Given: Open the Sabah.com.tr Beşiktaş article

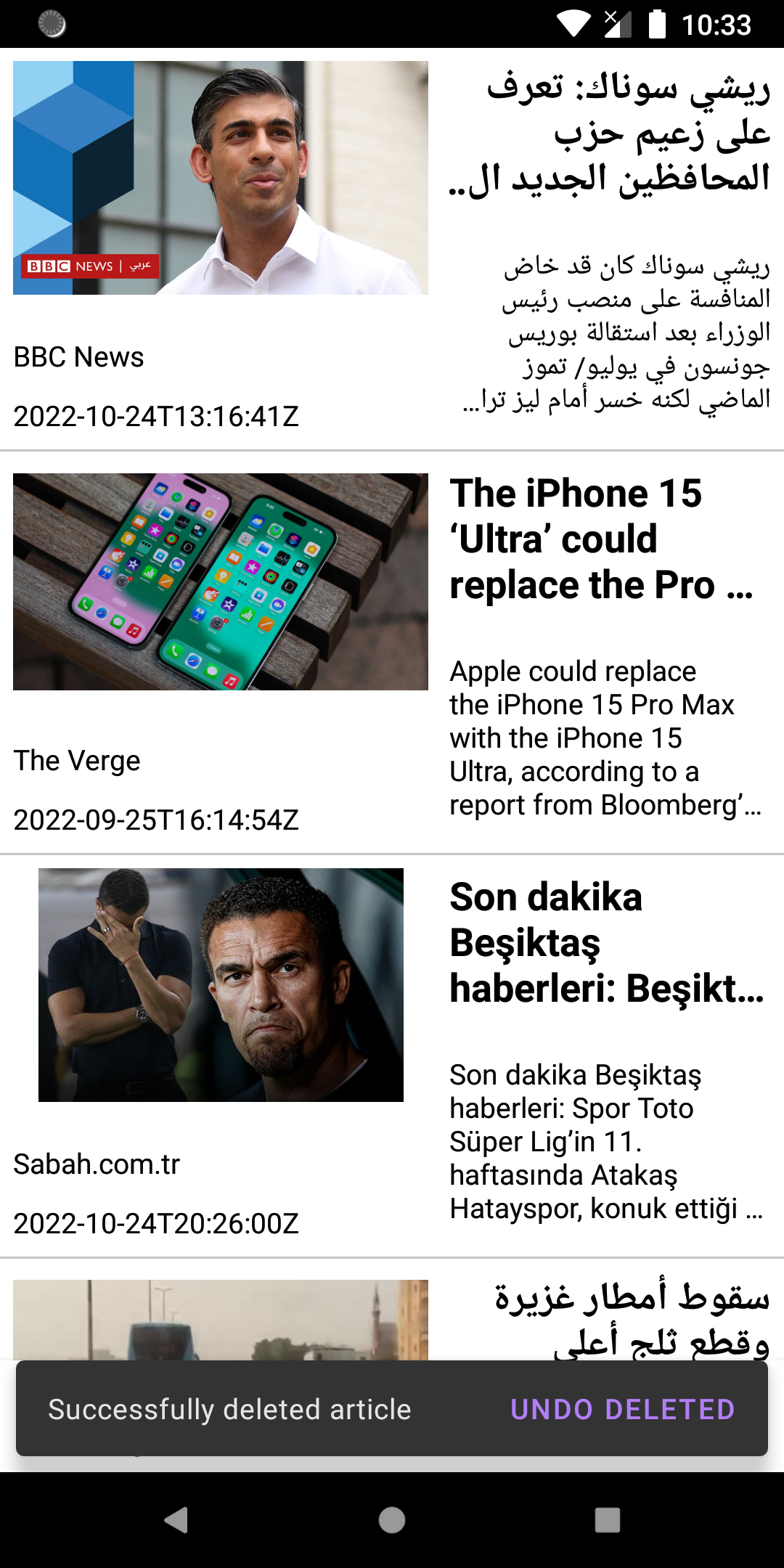Looking at the screenshot, I should pyautogui.click(x=392, y=1055).
